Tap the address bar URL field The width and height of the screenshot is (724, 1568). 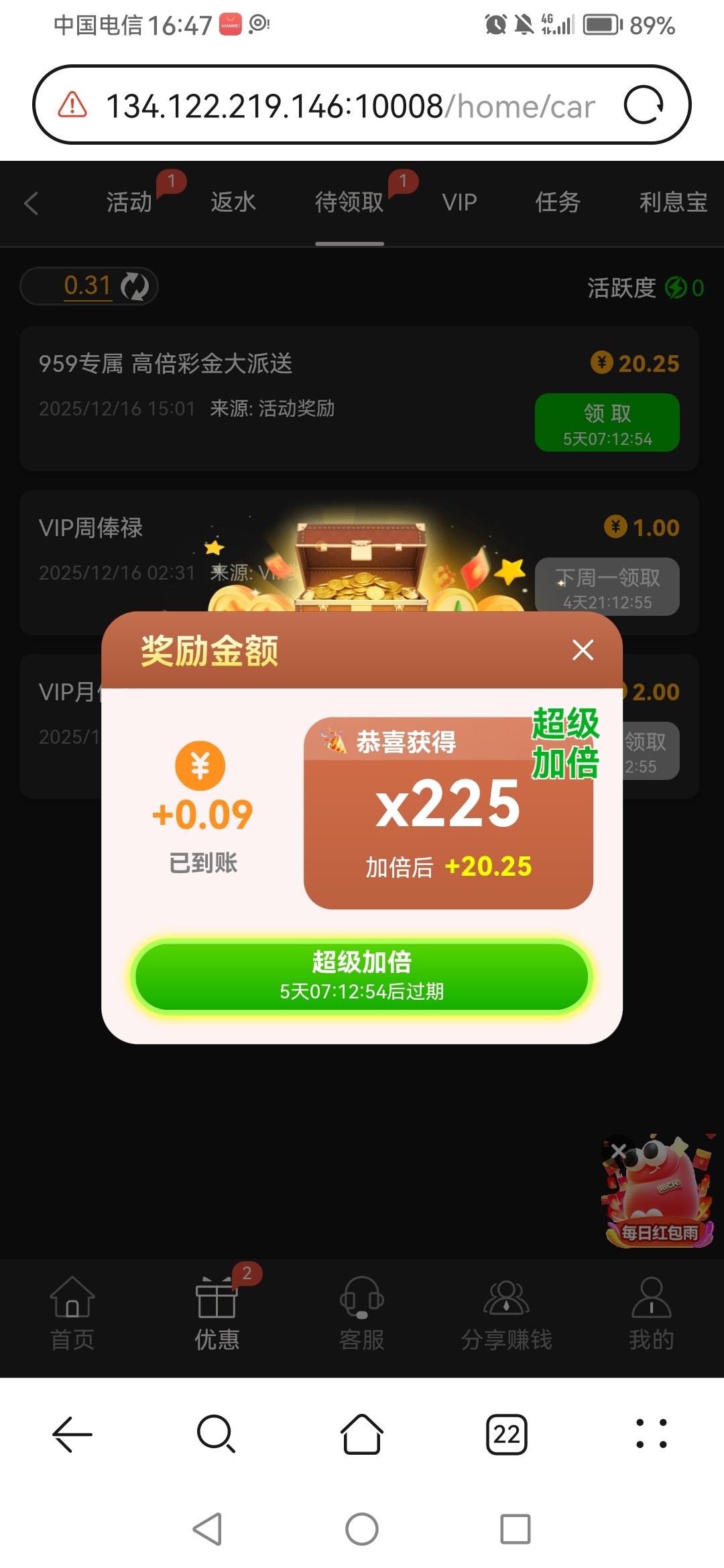click(349, 105)
